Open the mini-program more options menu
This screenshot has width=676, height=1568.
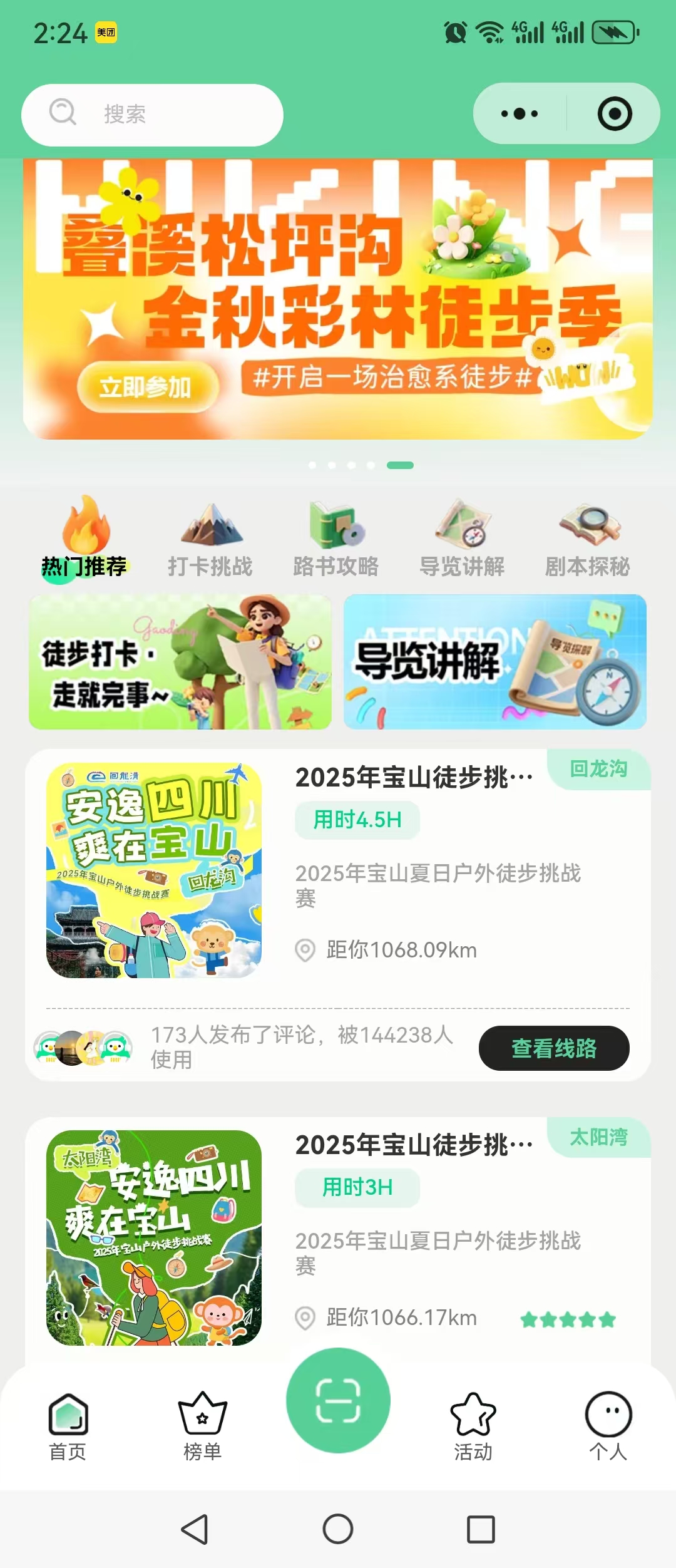click(520, 114)
